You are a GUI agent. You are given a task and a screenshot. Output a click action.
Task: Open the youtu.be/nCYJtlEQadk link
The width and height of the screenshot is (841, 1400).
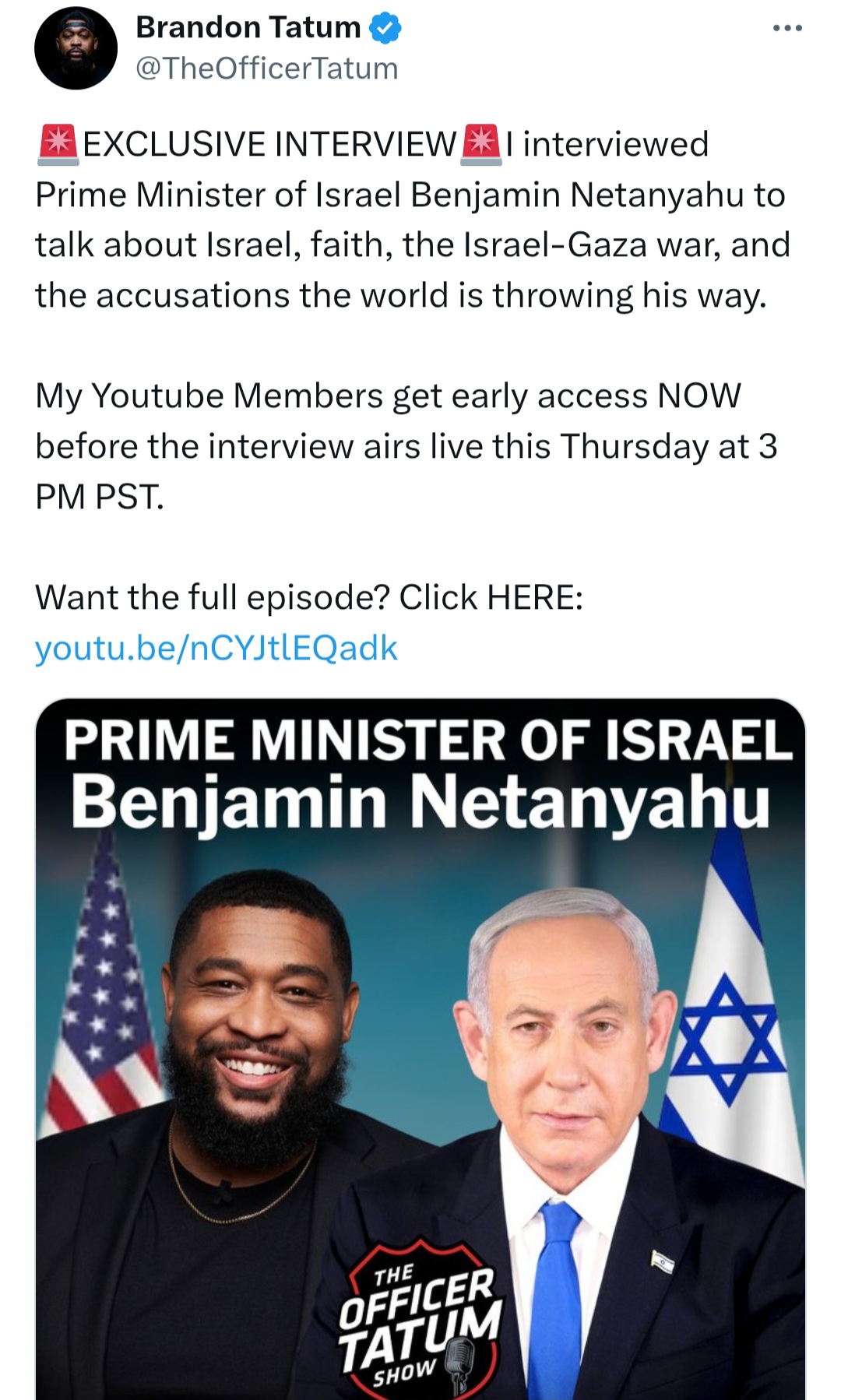tap(216, 648)
